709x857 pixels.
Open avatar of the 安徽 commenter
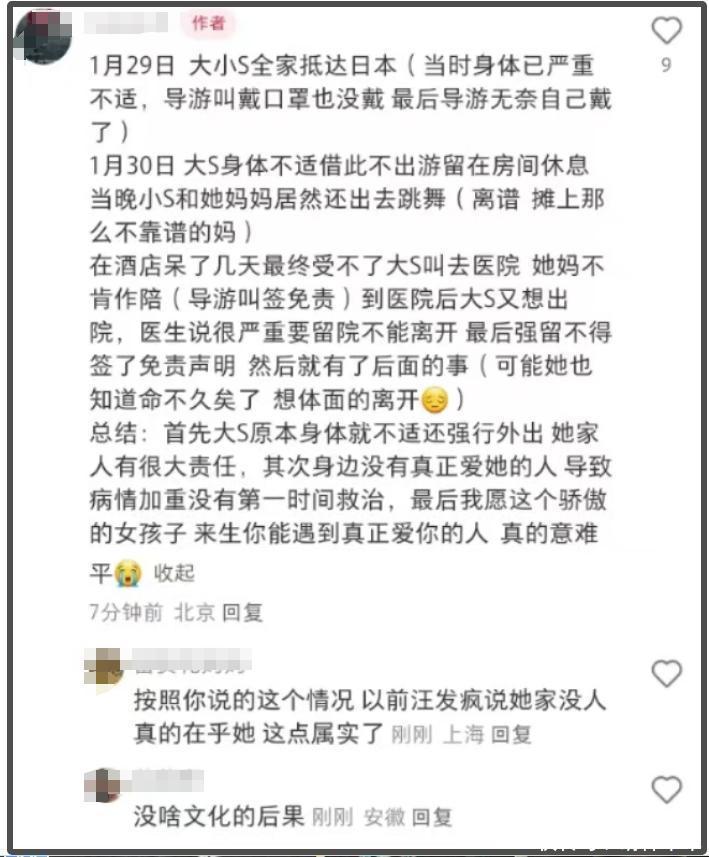point(103,785)
